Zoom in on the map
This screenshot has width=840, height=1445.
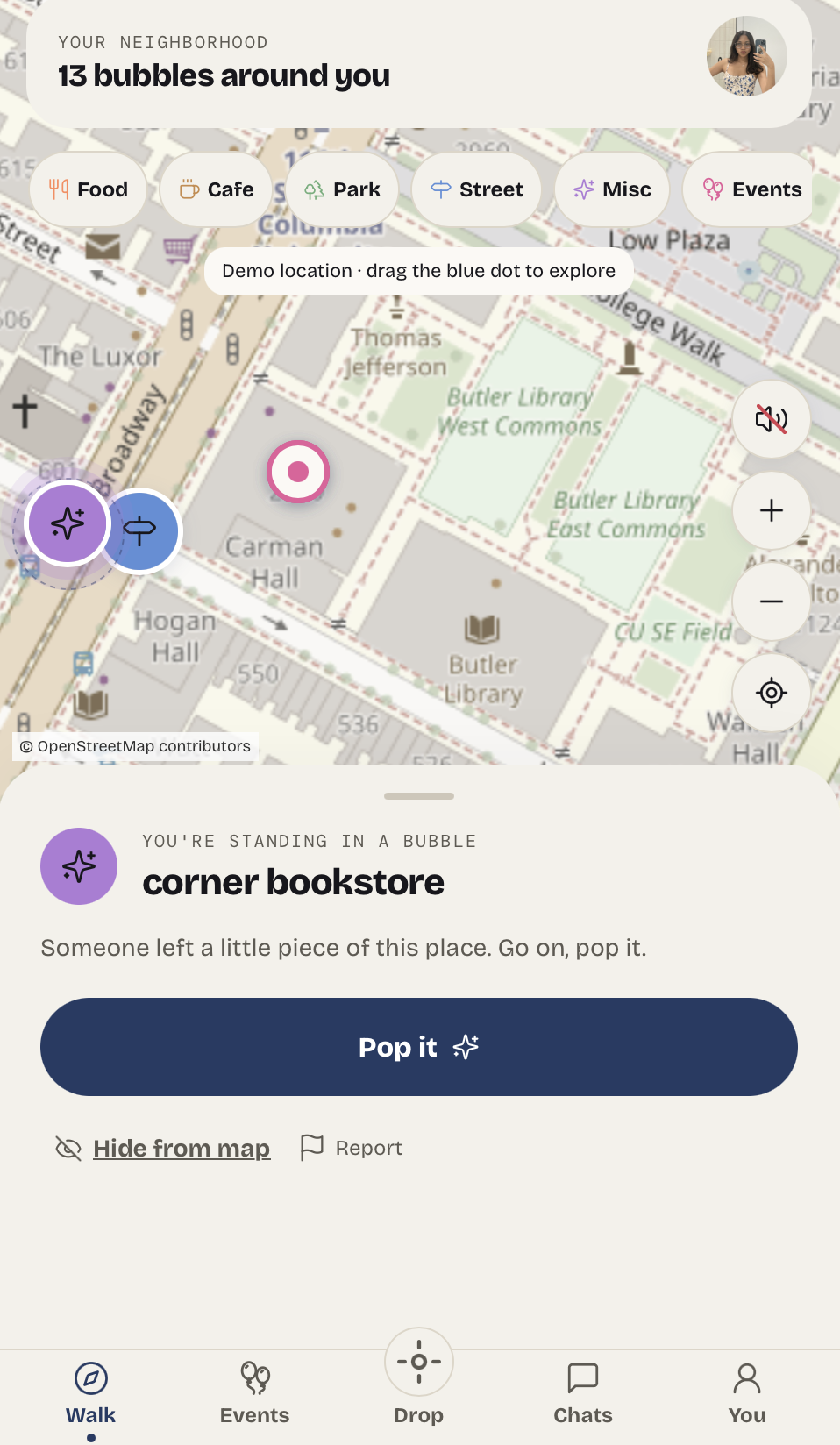772,510
